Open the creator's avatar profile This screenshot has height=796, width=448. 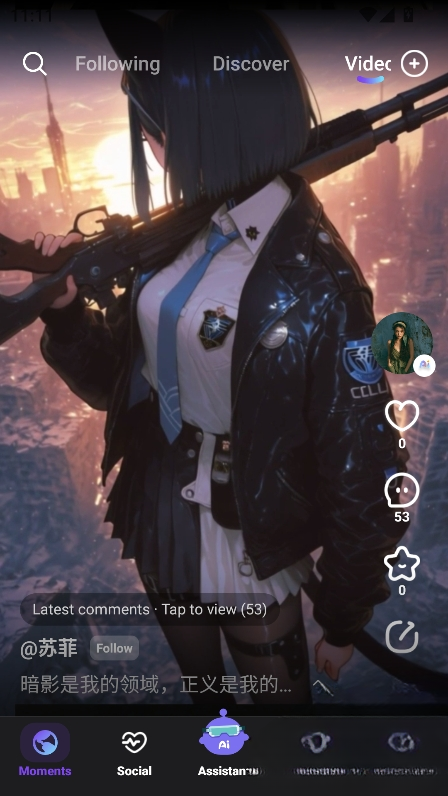pos(402,343)
